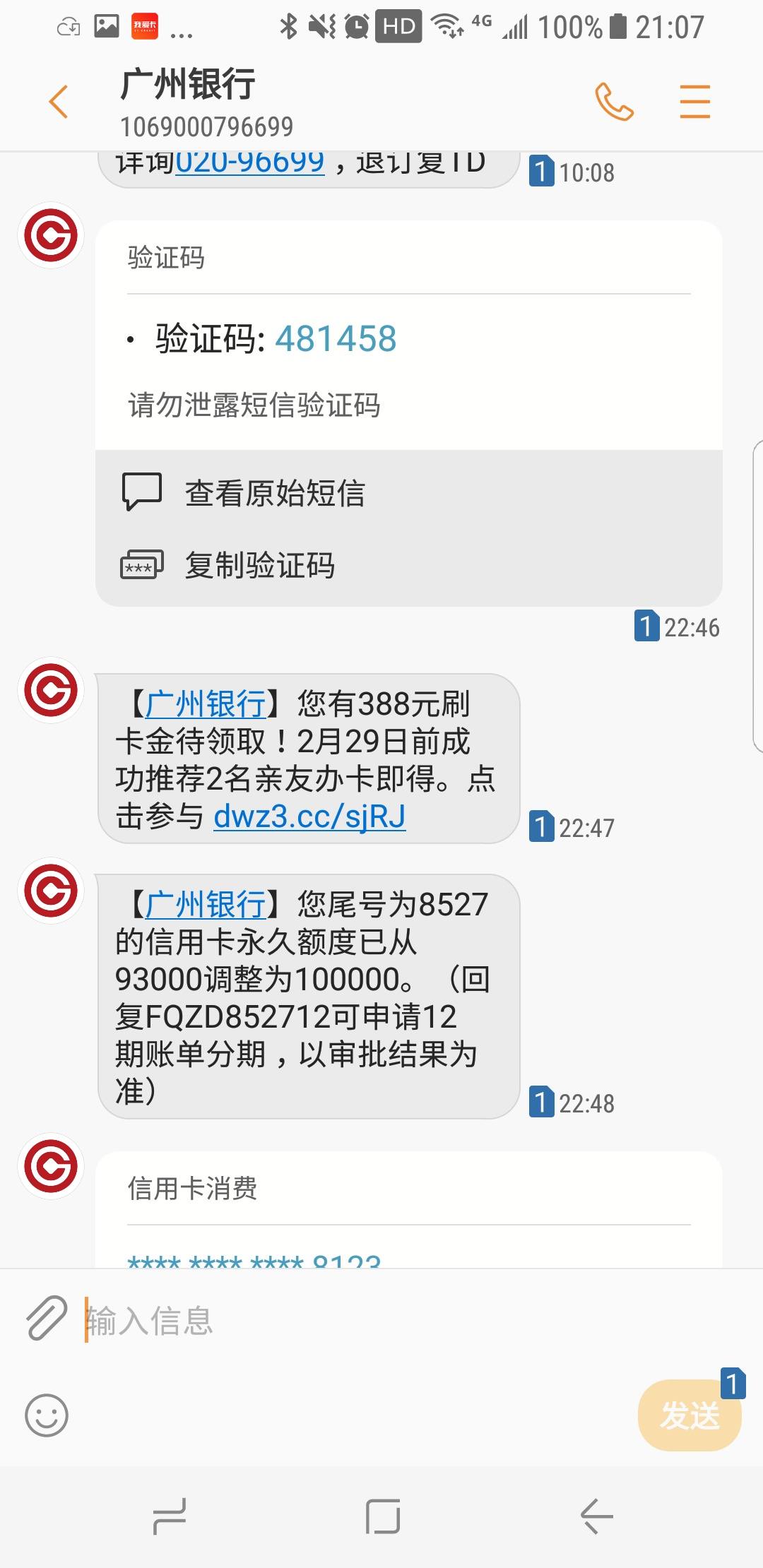
Task: Open the system recent apps button
Action: coord(170,1516)
